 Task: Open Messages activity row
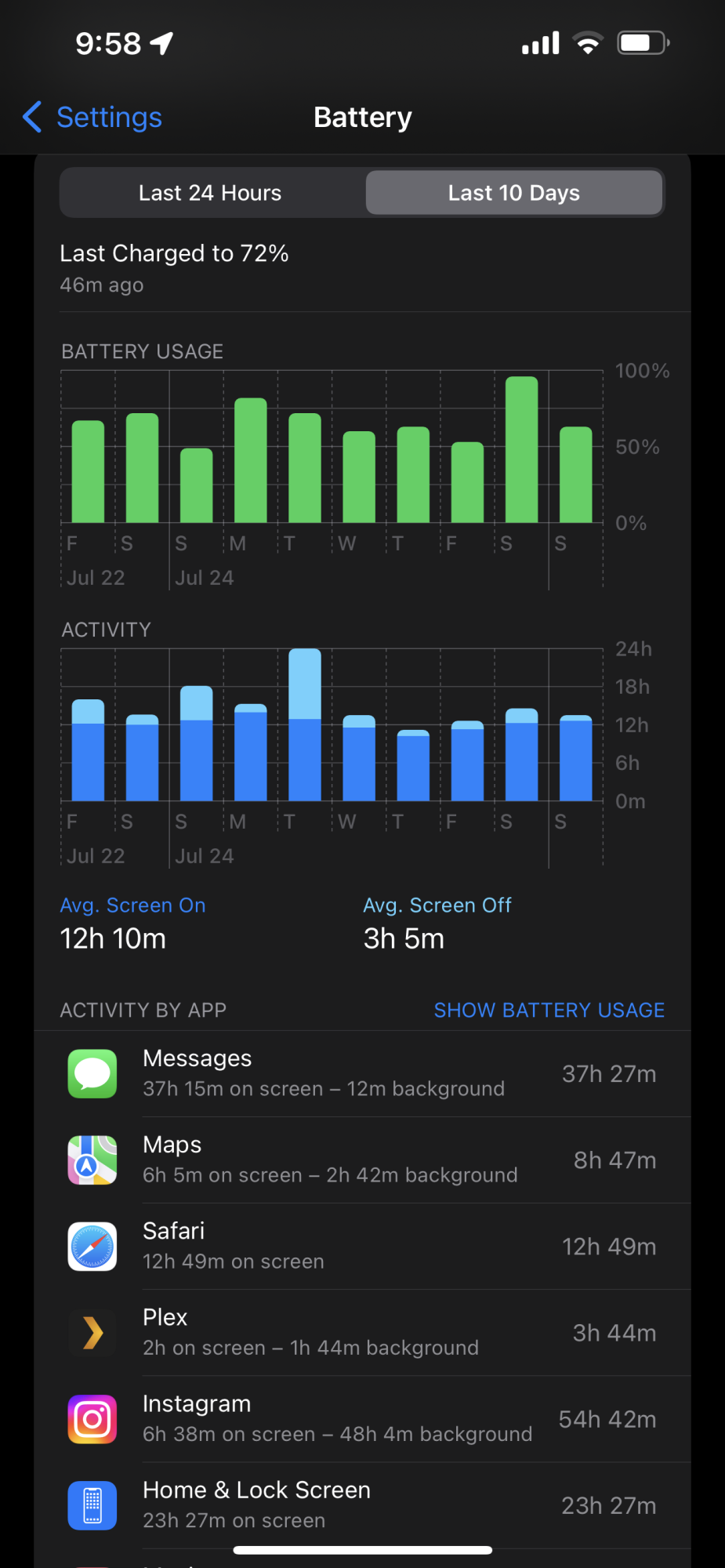pos(362,1073)
